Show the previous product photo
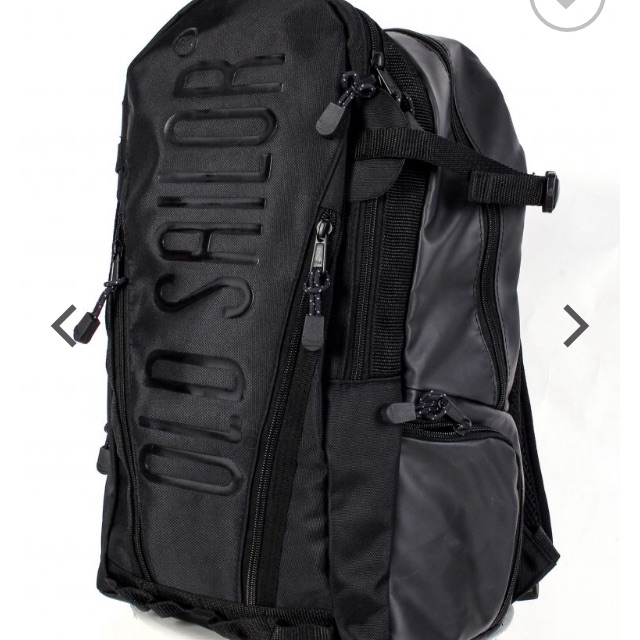Viewport: 640px width, 640px height. (x=64, y=326)
